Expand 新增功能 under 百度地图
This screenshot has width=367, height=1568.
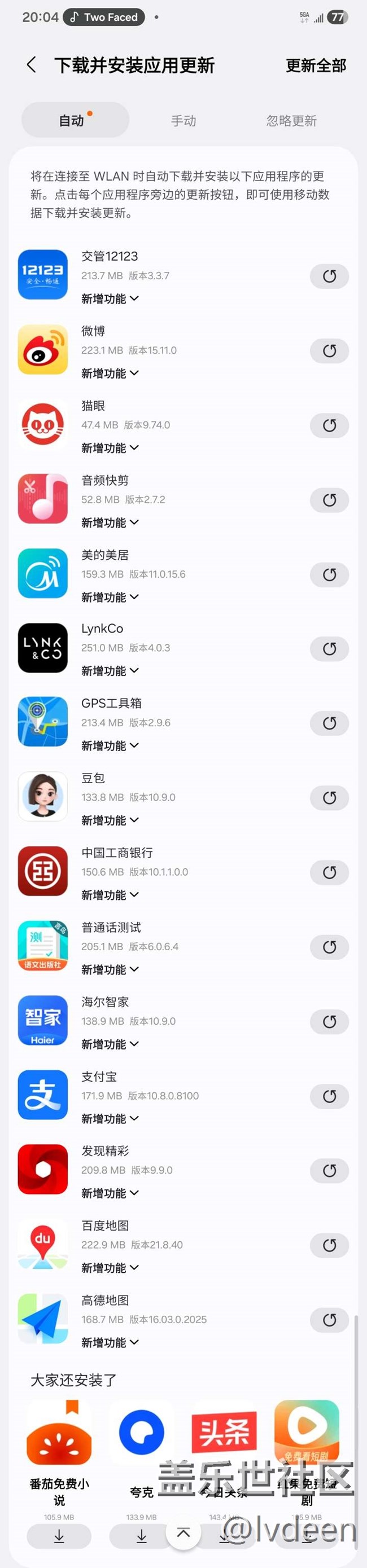tap(110, 1268)
